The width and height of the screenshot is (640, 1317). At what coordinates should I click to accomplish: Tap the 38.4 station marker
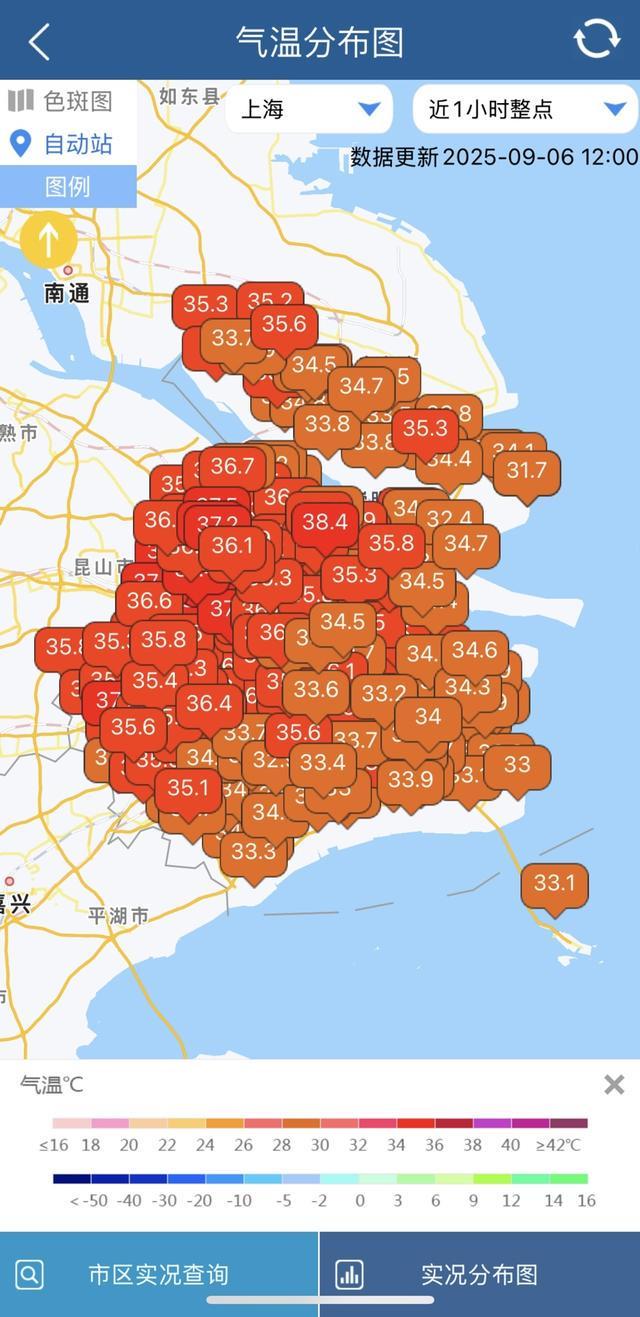325,521
